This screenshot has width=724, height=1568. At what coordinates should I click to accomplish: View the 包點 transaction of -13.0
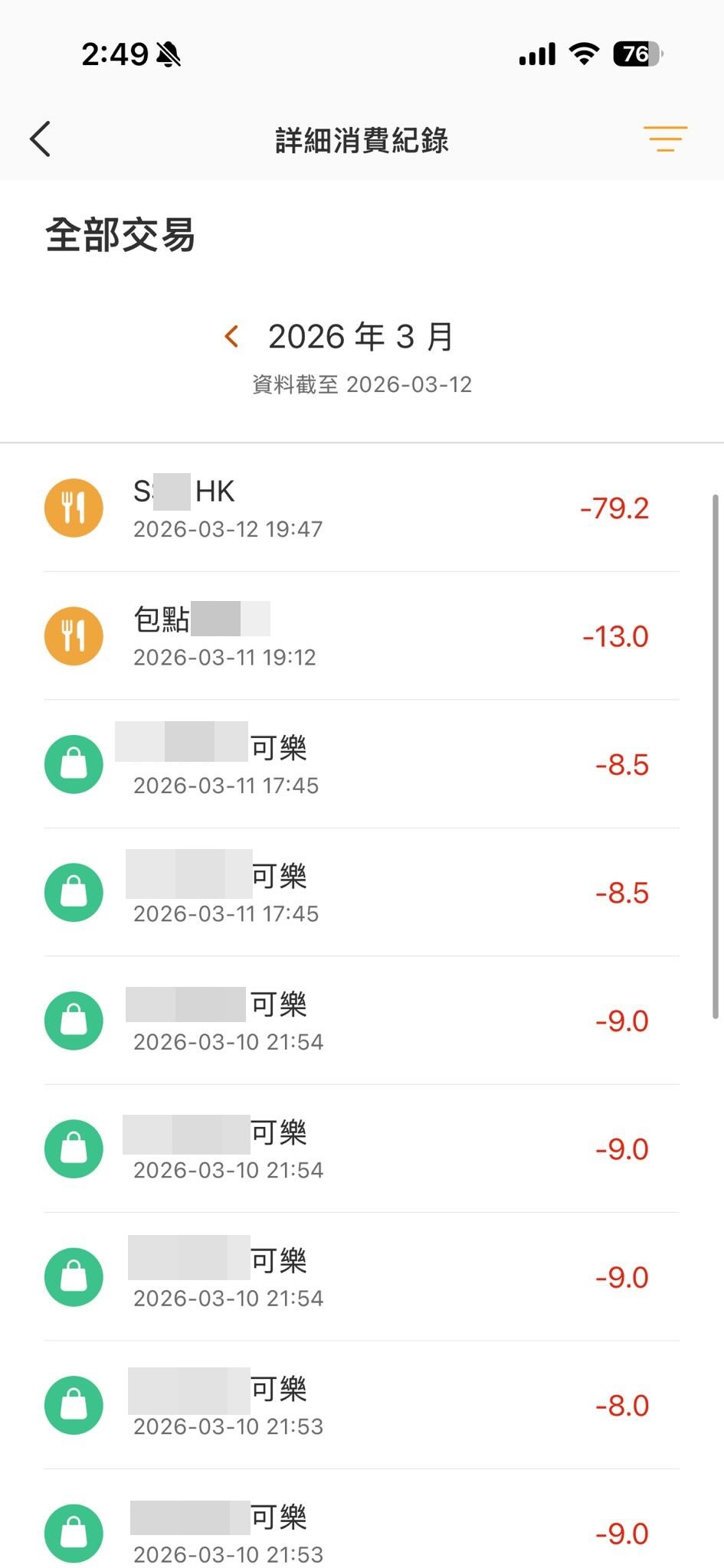[x=362, y=636]
